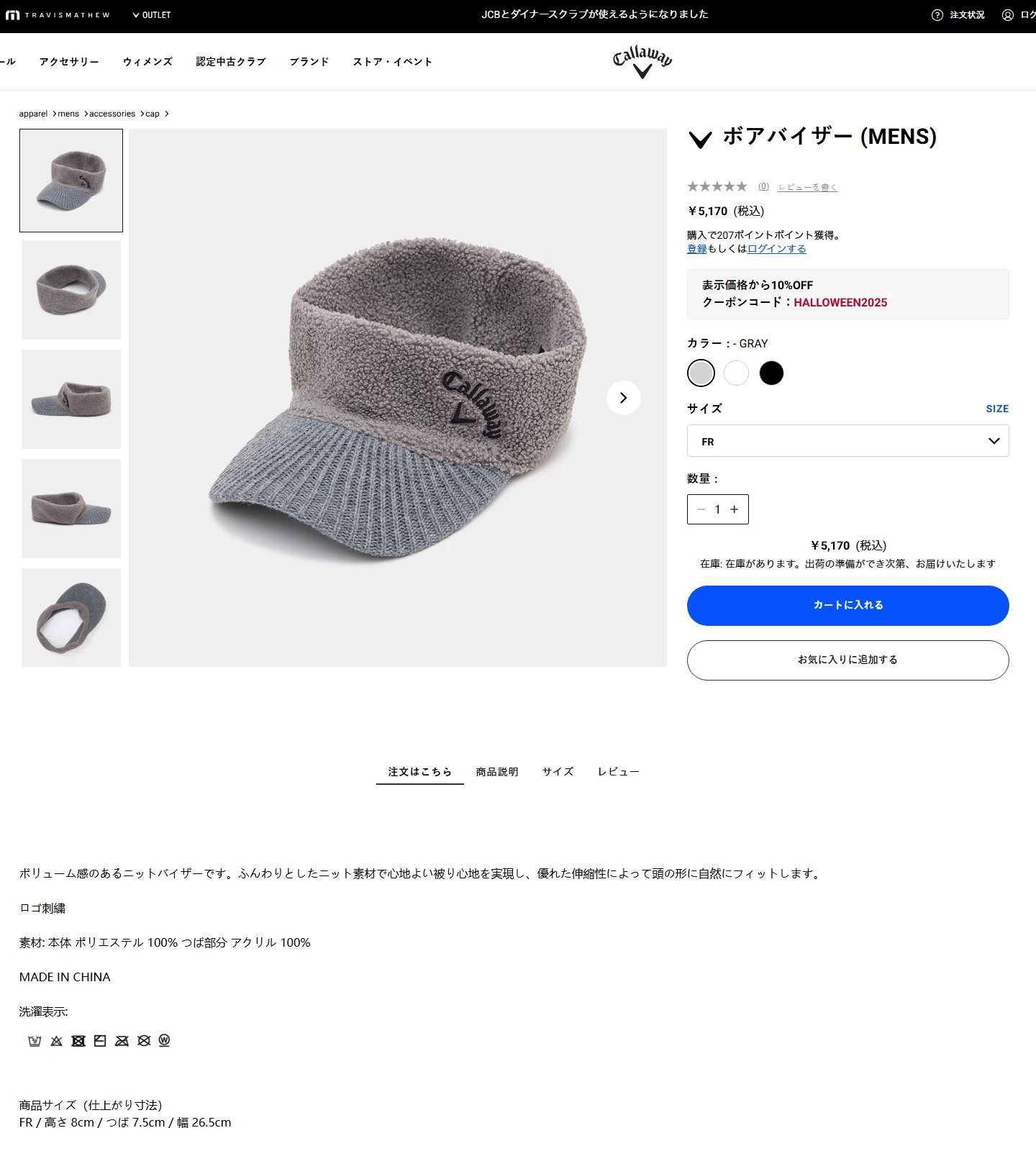
Task: Increase quantity with the plus button
Action: [735, 509]
